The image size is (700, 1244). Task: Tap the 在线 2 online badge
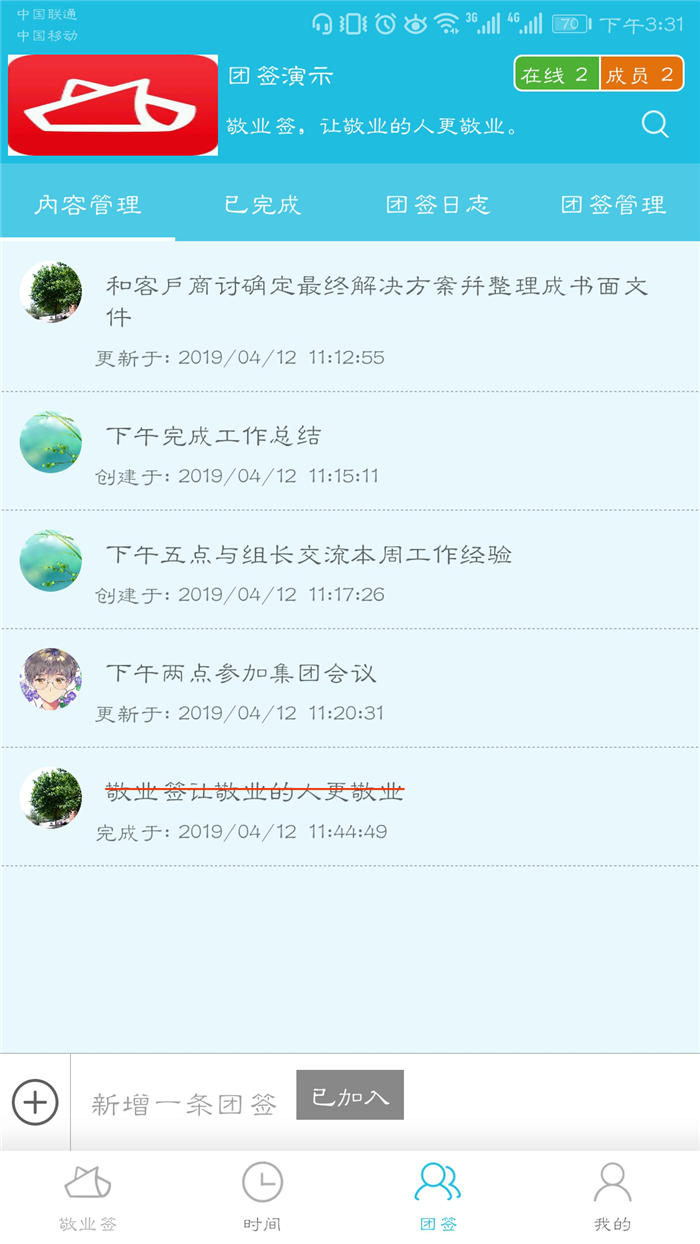pos(556,75)
